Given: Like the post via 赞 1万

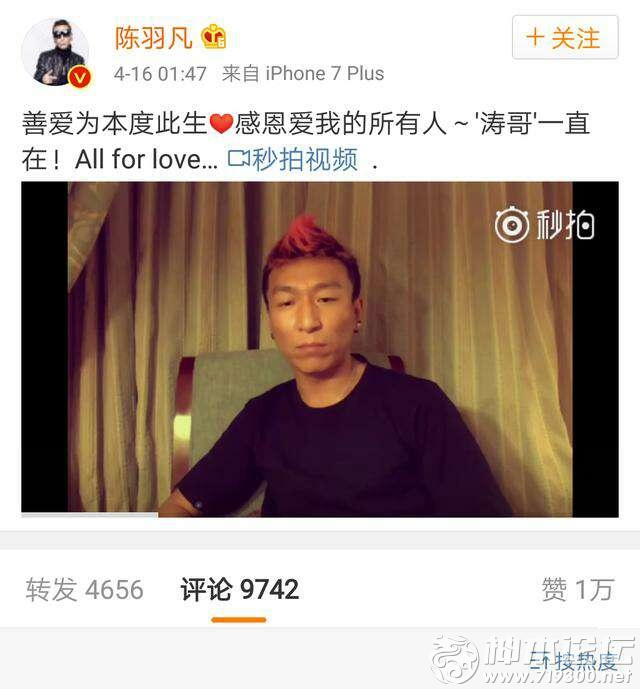Looking at the screenshot, I should click(x=577, y=590).
